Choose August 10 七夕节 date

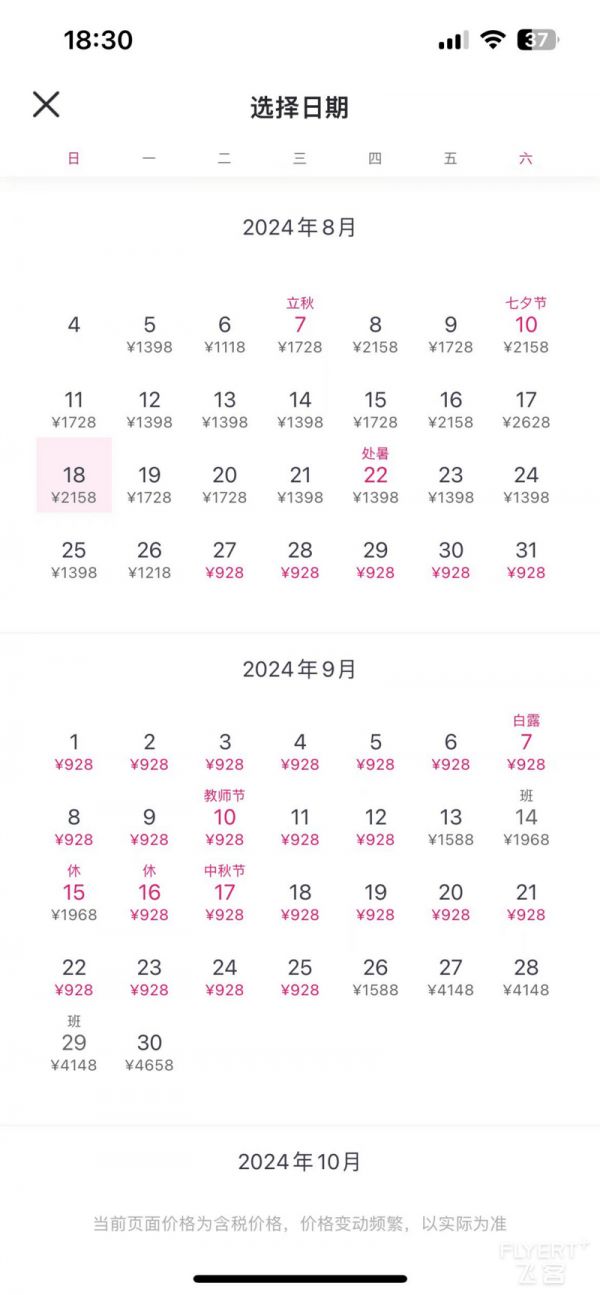(526, 328)
